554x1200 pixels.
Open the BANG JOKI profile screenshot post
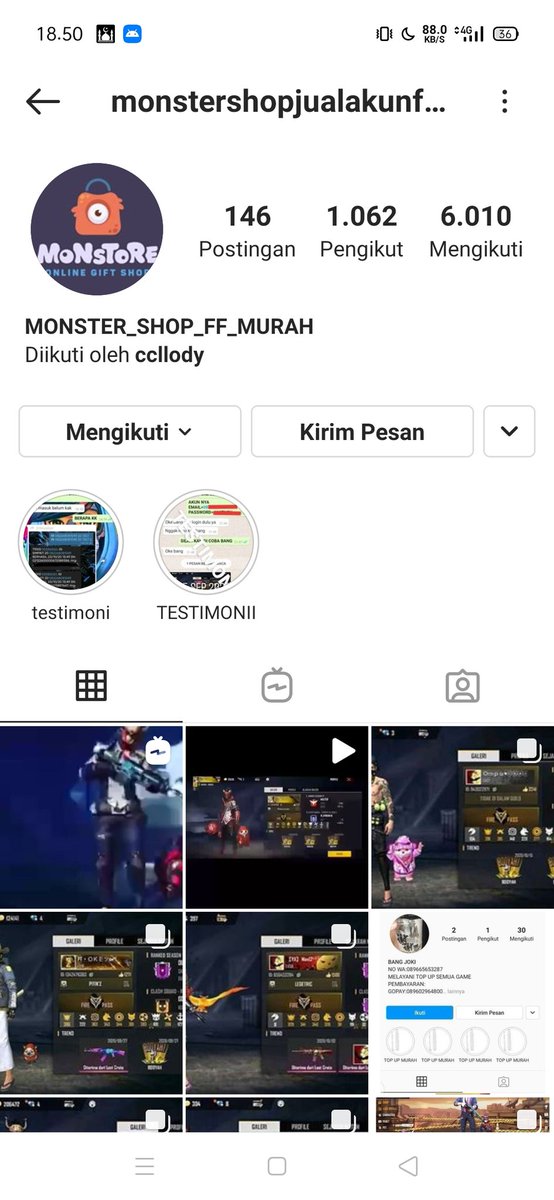(462, 1002)
